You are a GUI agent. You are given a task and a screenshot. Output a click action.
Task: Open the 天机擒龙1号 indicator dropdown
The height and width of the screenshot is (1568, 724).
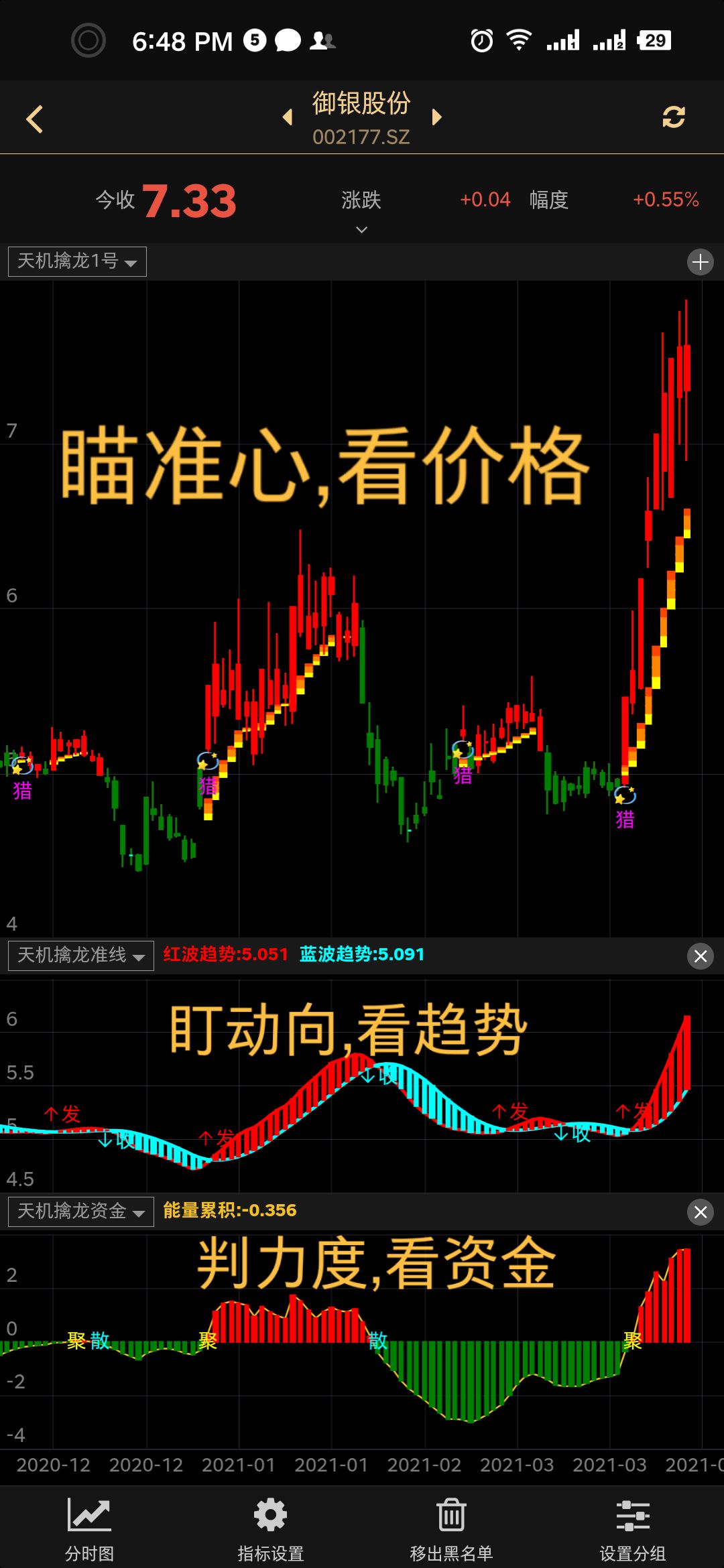point(77,261)
